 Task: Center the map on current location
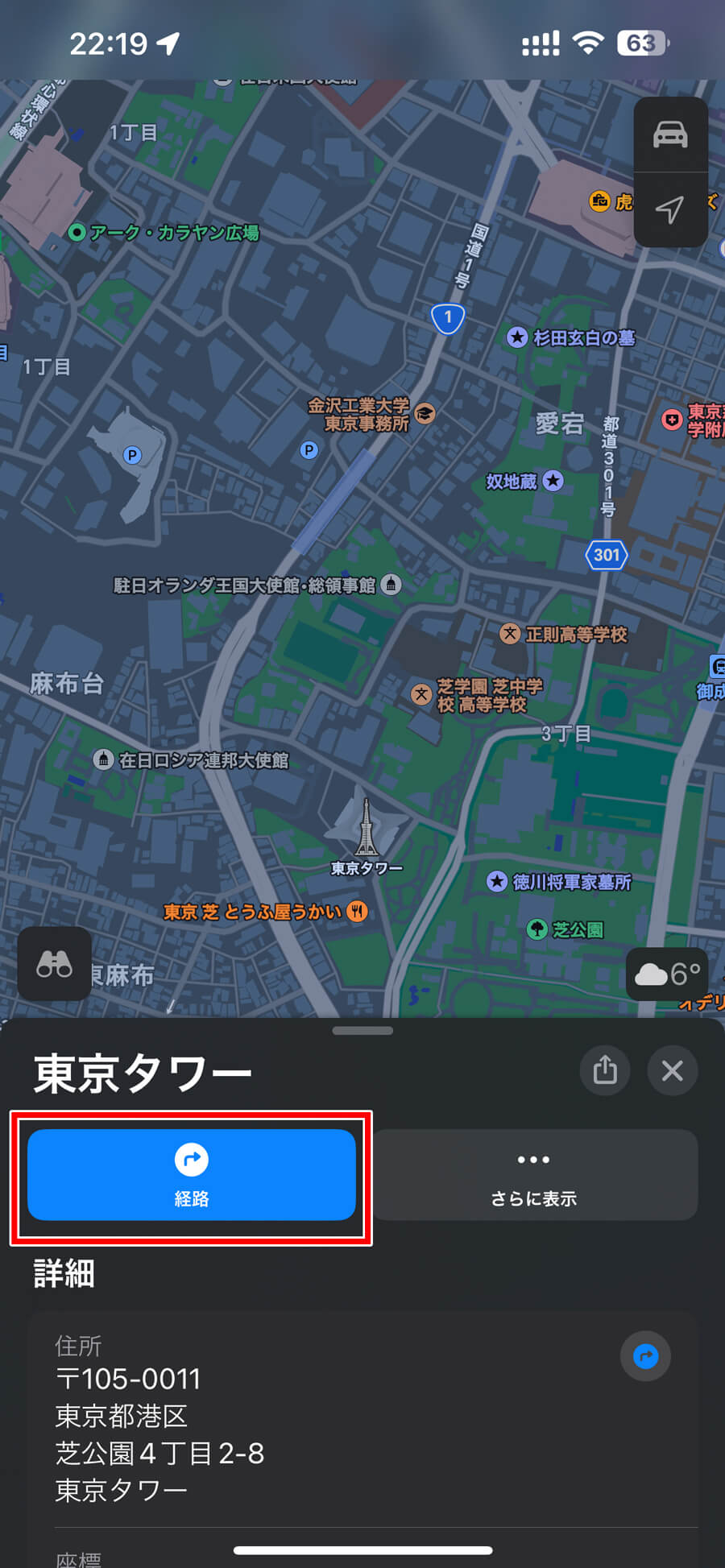tap(670, 209)
